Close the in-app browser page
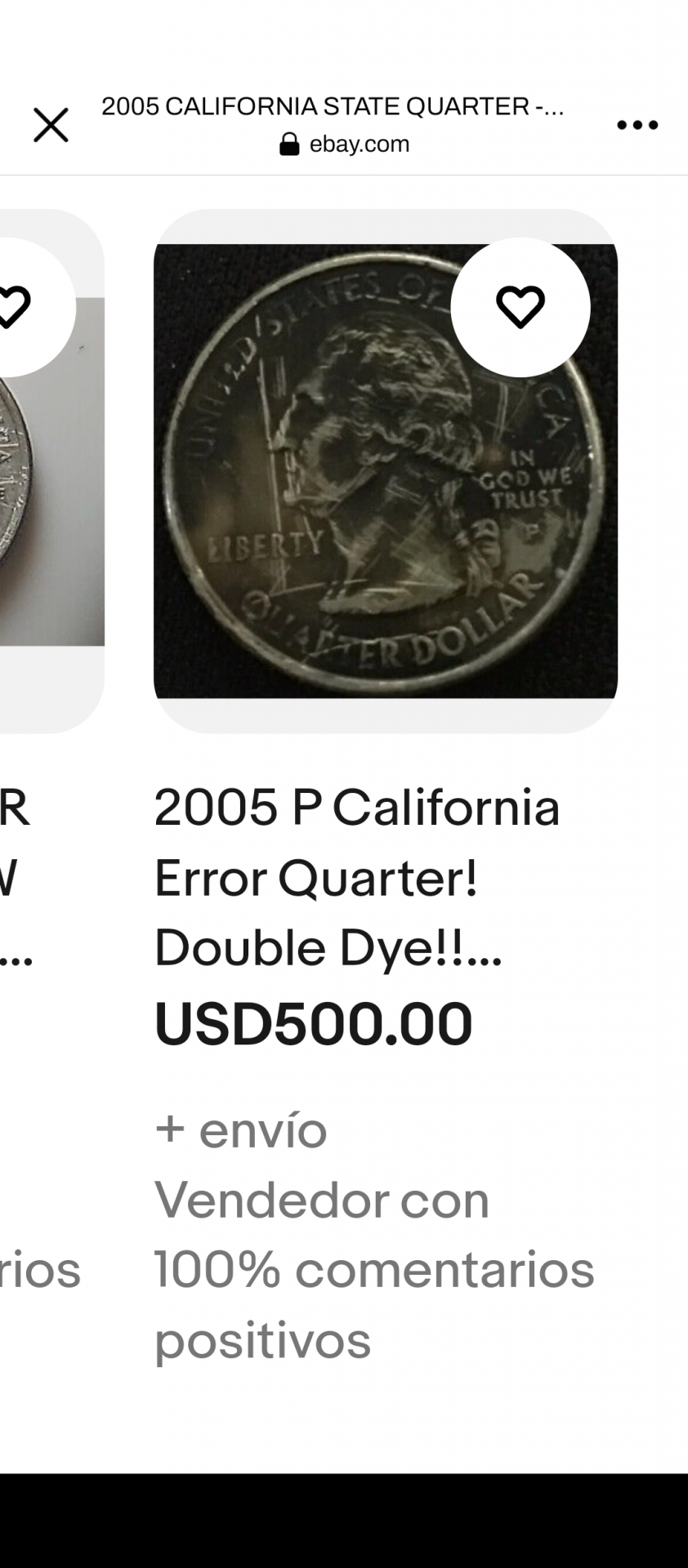Screen dimensions: 688x1568 click(51, 125)
